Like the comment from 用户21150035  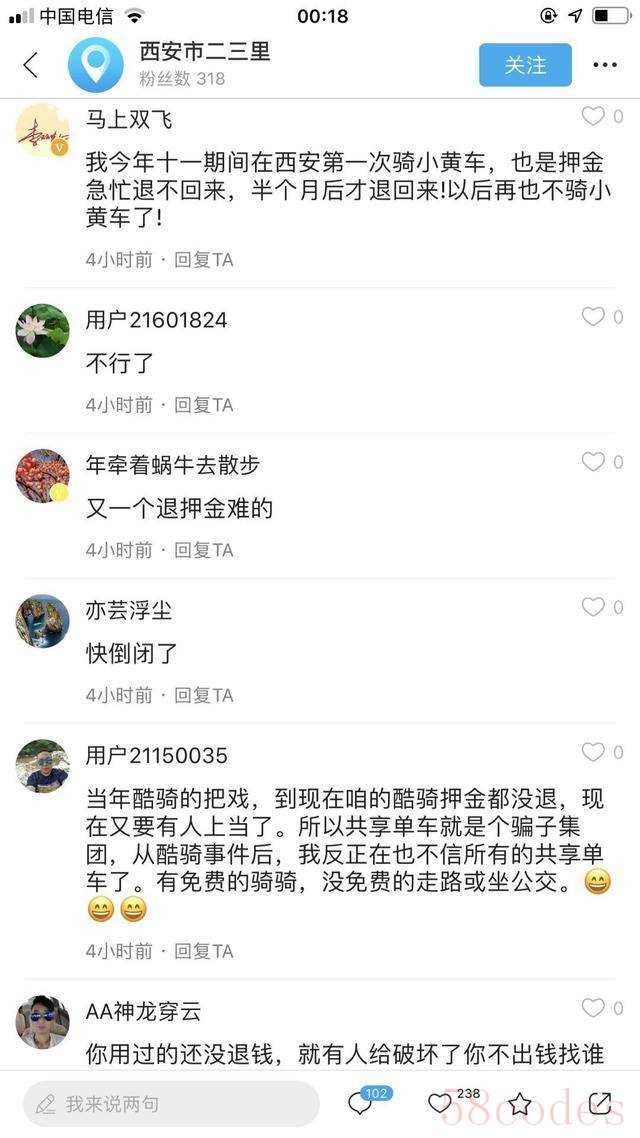point(594,752)
